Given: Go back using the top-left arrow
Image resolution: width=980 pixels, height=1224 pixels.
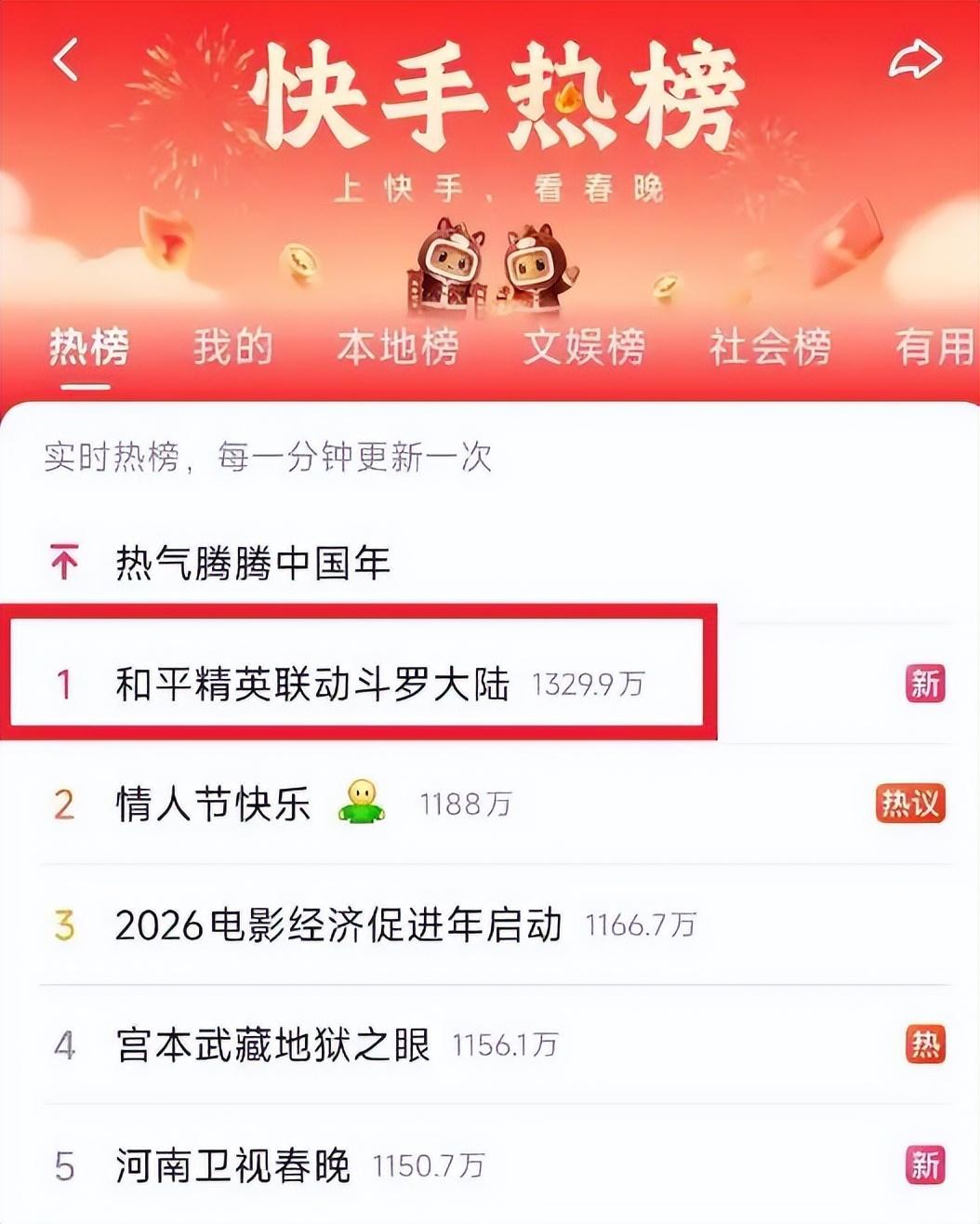Looking at the screenshot, I should (66, 60).
